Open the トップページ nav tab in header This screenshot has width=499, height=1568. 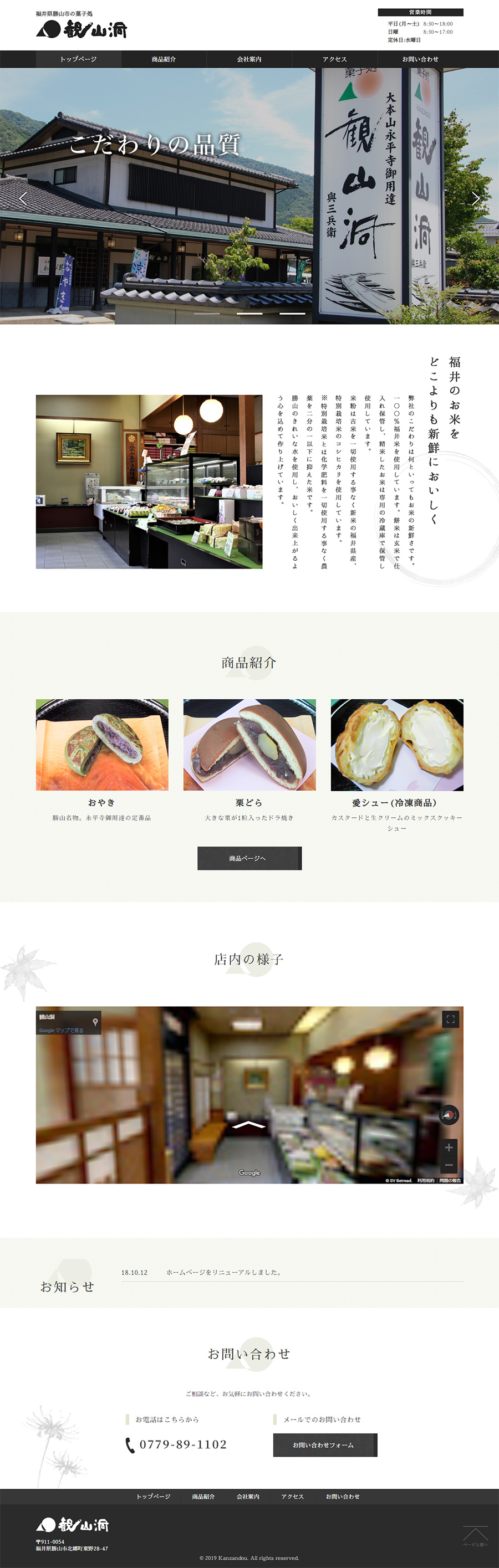[79, 59]
